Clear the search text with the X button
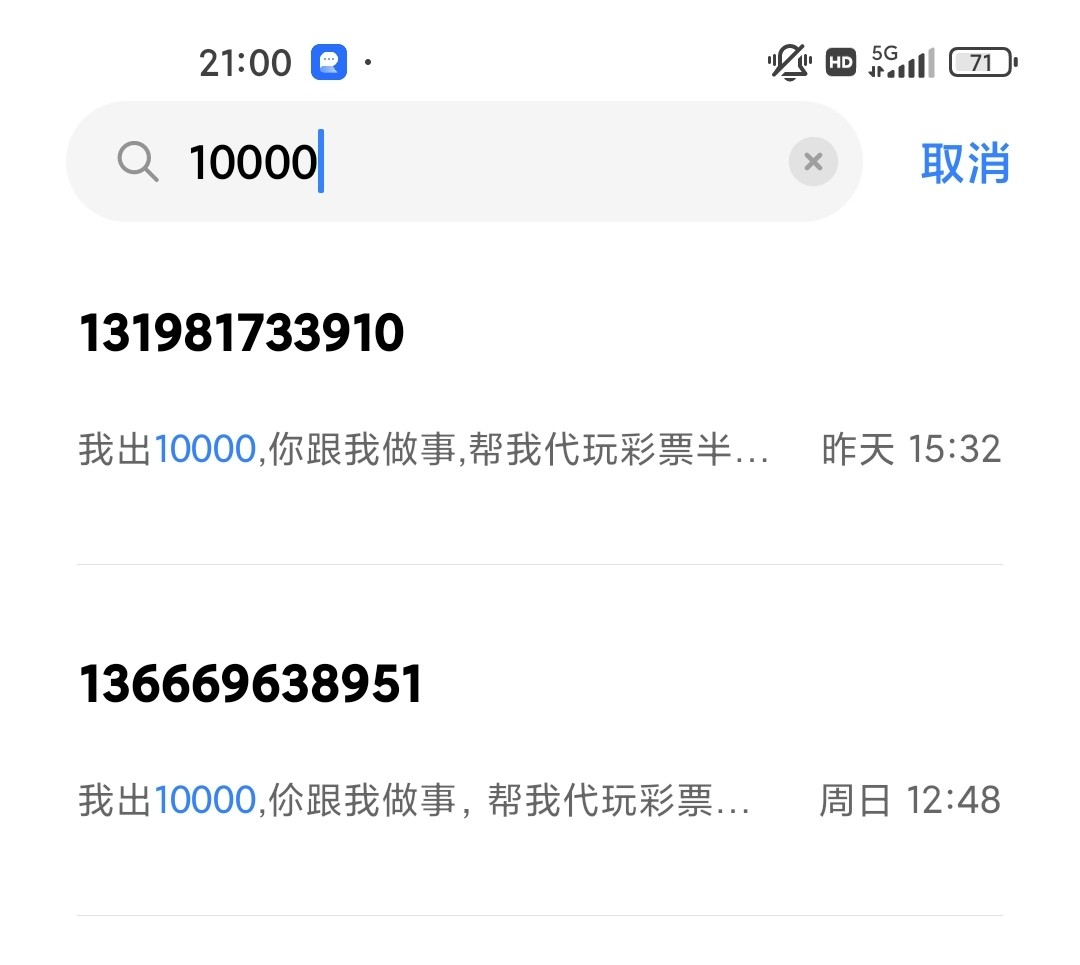 (x=813, y=162)
